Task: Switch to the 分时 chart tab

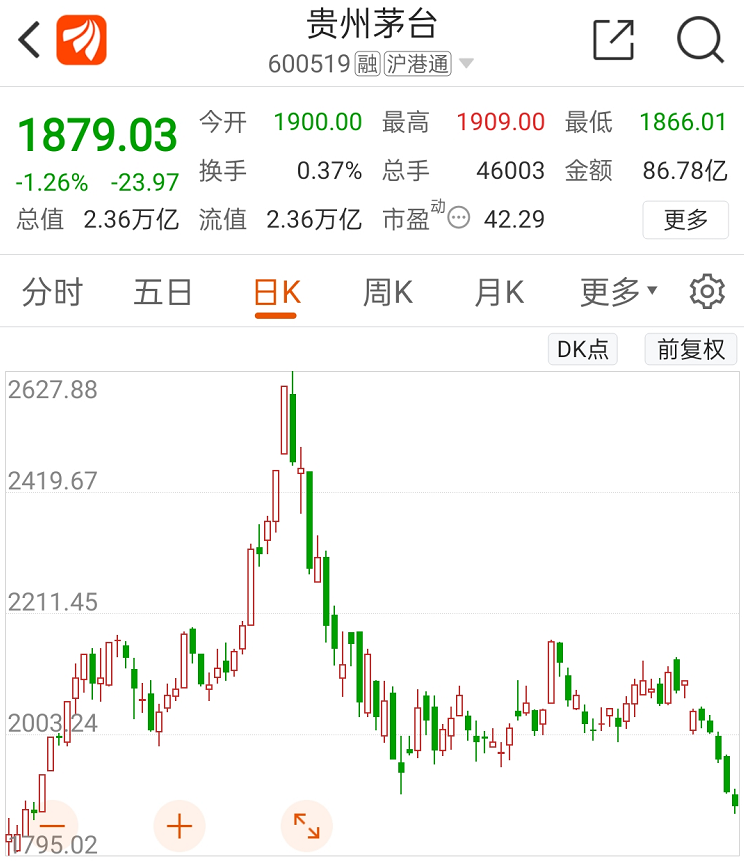Action: (53, 293)
